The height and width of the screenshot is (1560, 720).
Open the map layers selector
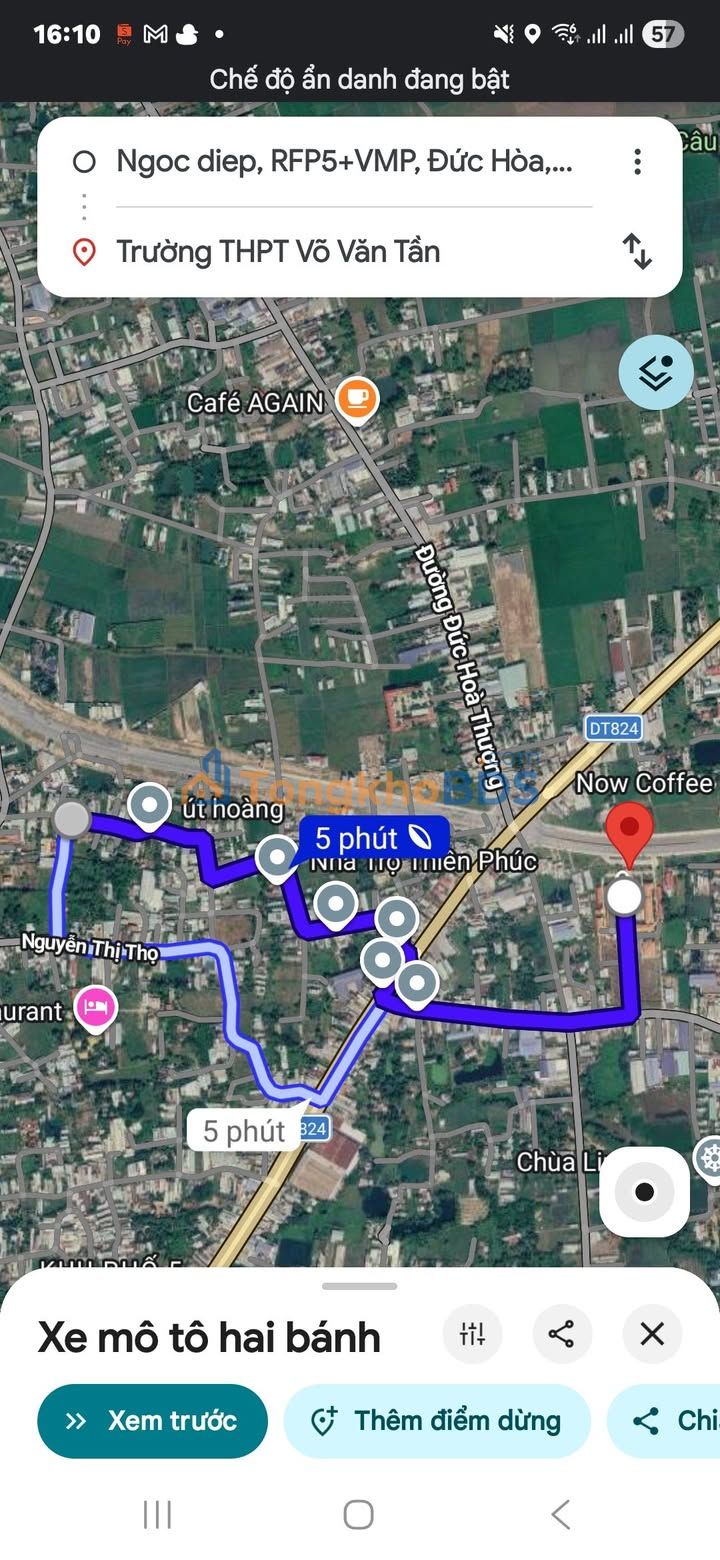pos(656,373)
